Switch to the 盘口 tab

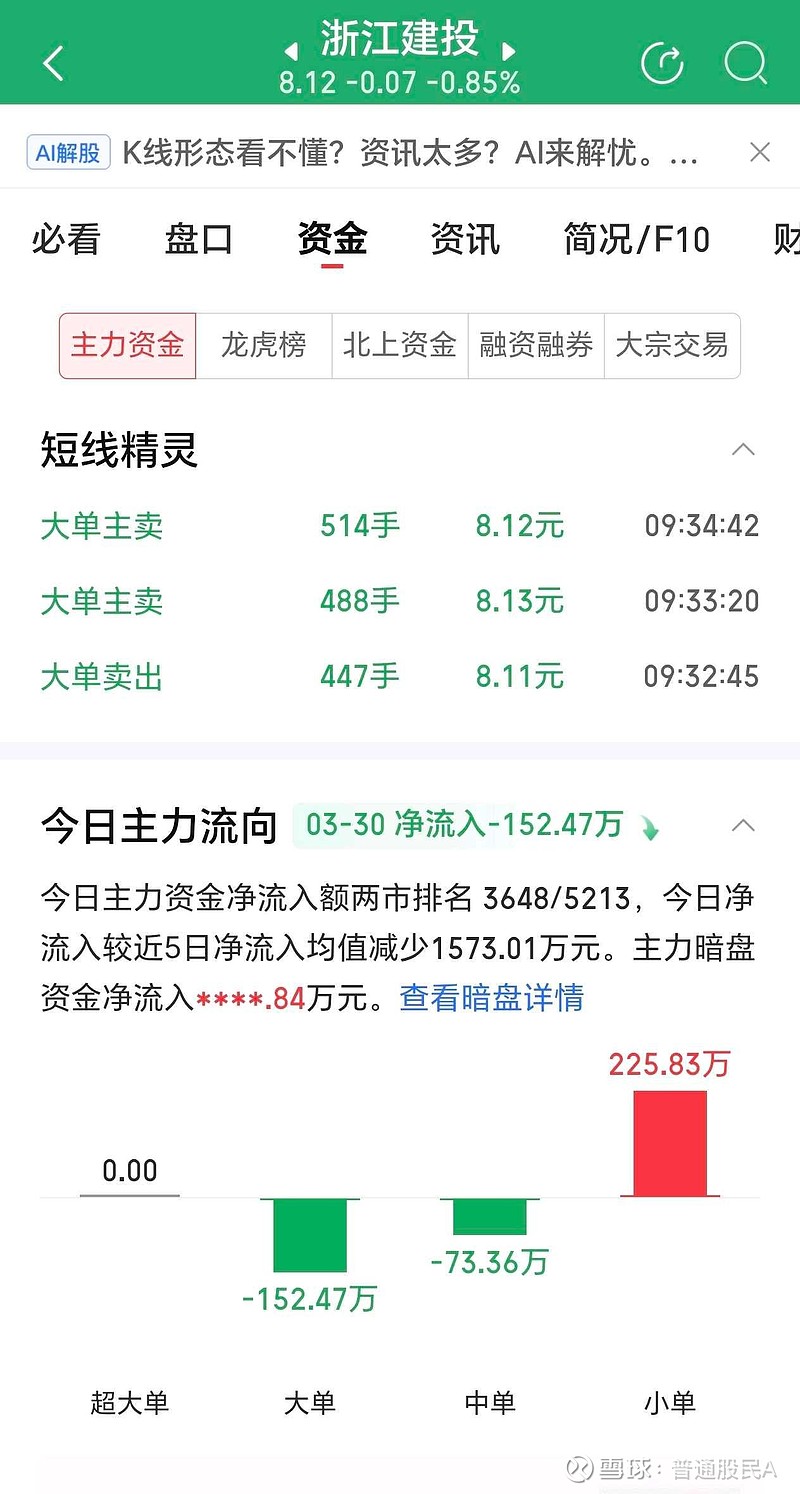click(199, 240)
